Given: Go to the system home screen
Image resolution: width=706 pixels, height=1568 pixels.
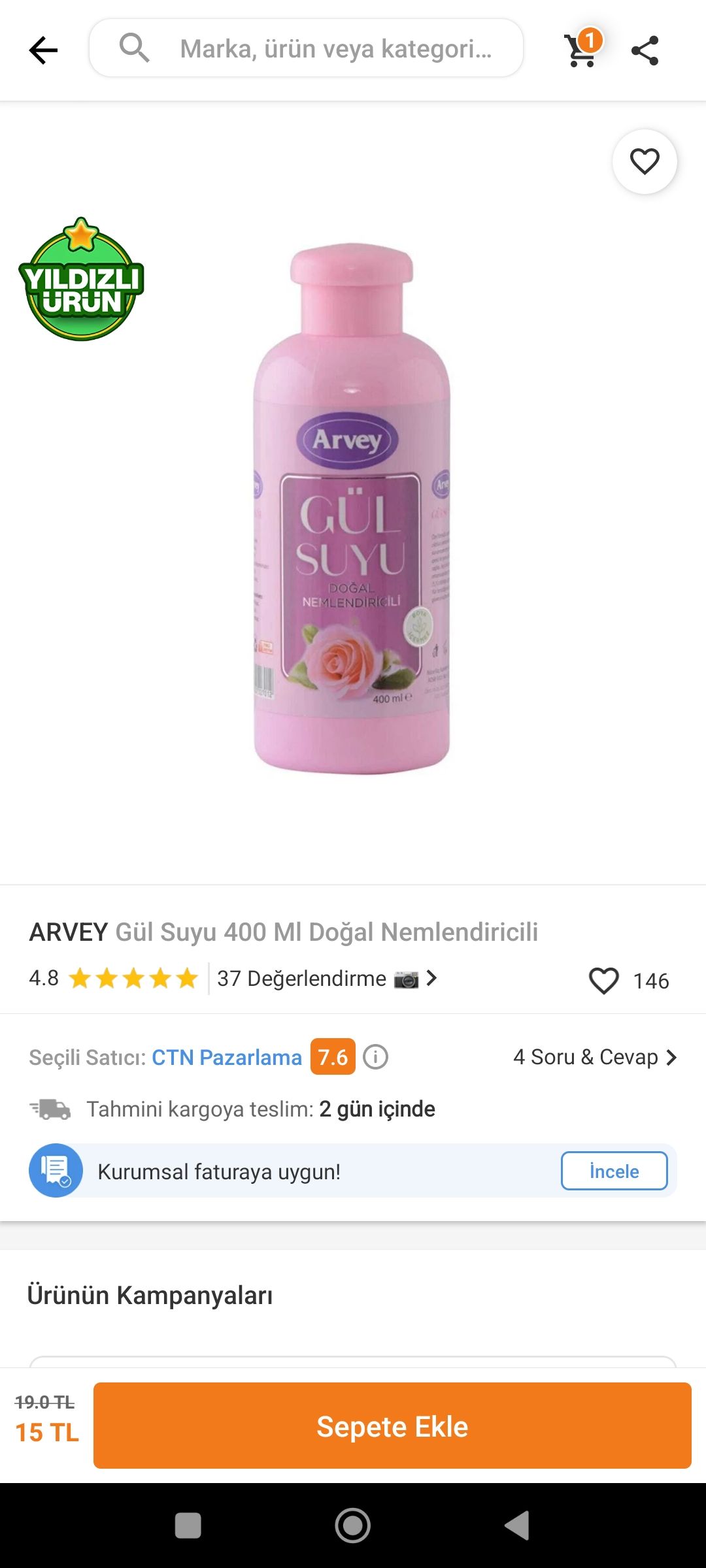Looking at the screenshot, I should click(353, 1526).
